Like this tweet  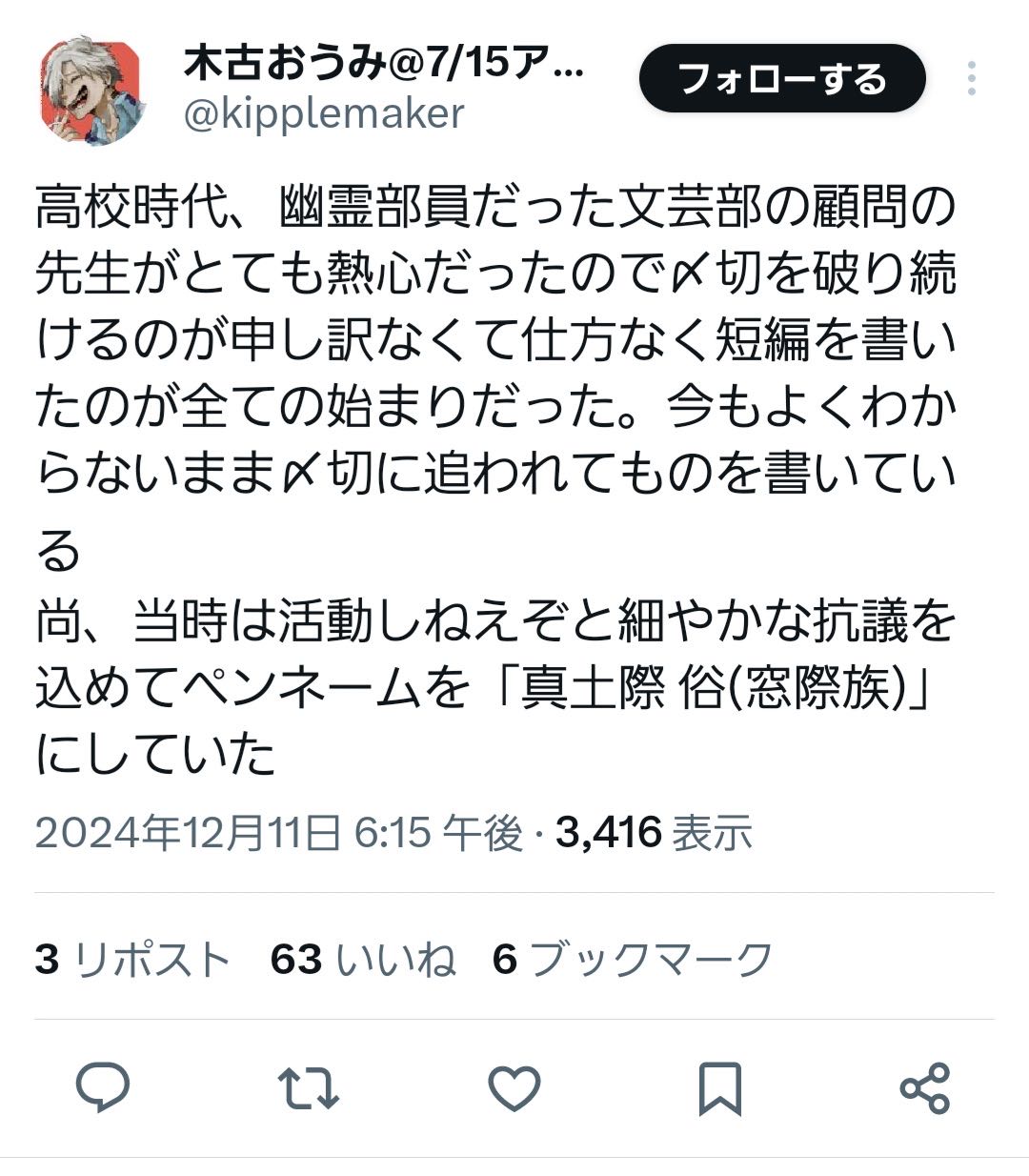click(514, 1087)
